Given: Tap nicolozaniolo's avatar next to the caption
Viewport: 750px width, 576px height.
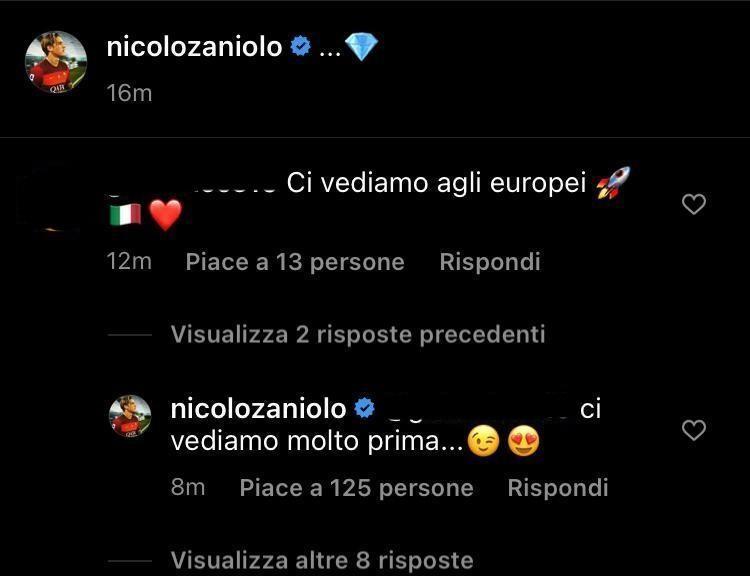Looking at the screenshot, I should pos(52,62).
